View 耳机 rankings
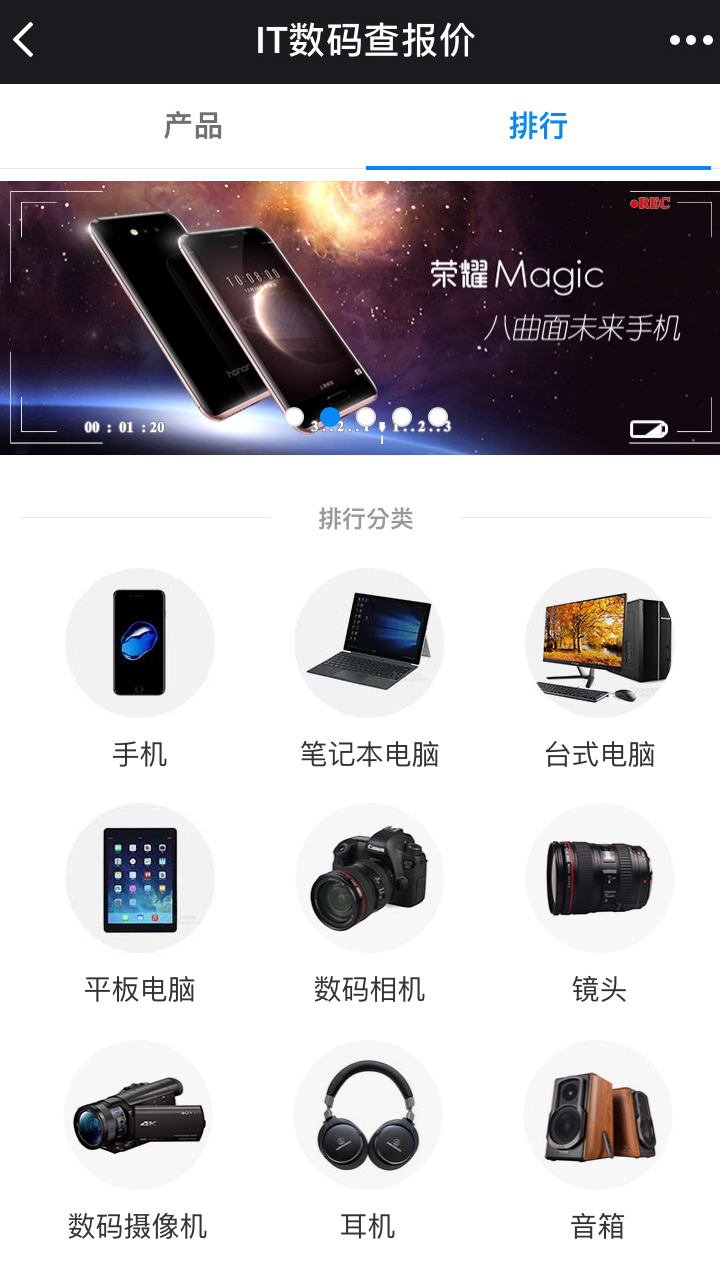 pyautogui.click(x=368, y=1116)
